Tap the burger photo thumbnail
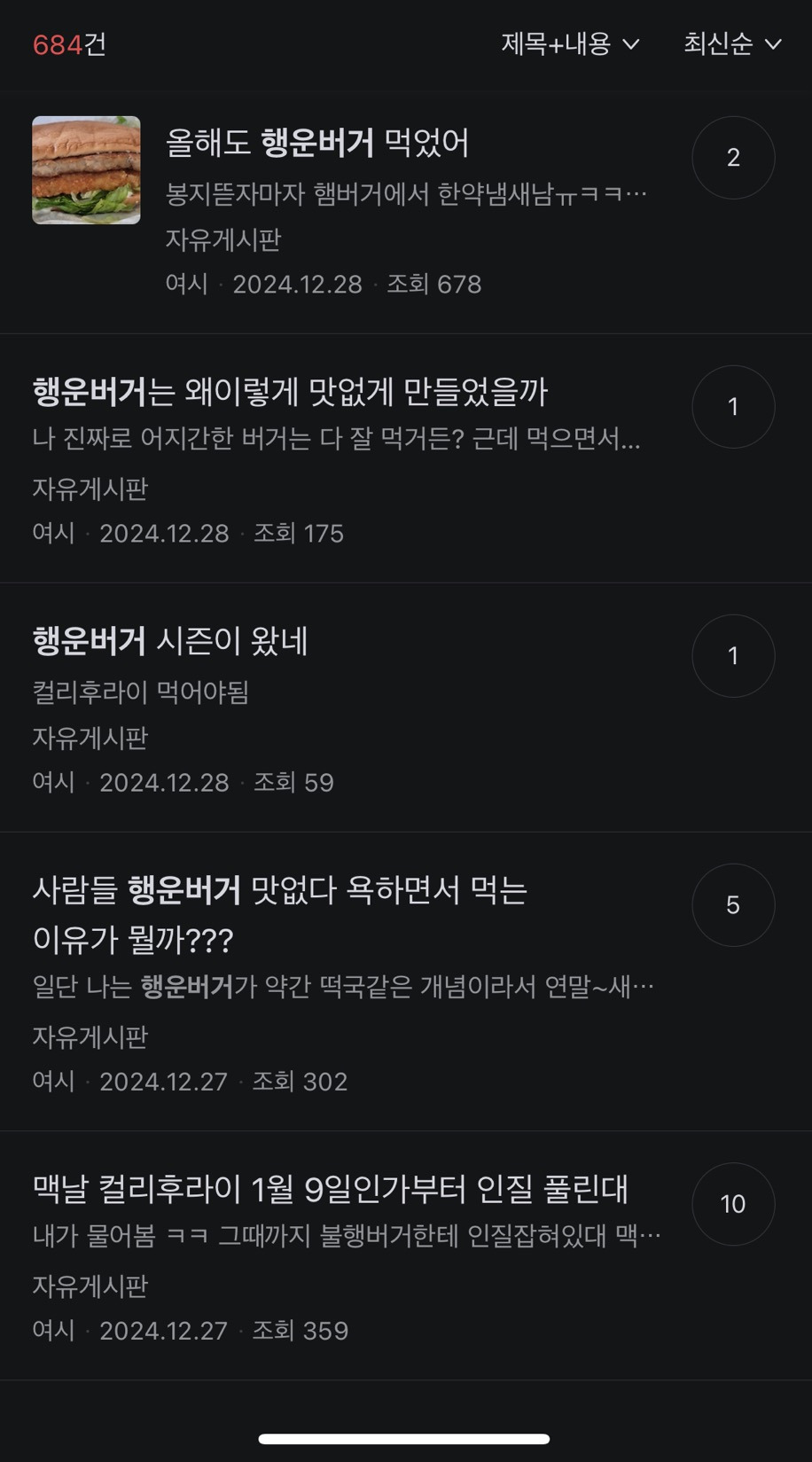 [86, 169]
